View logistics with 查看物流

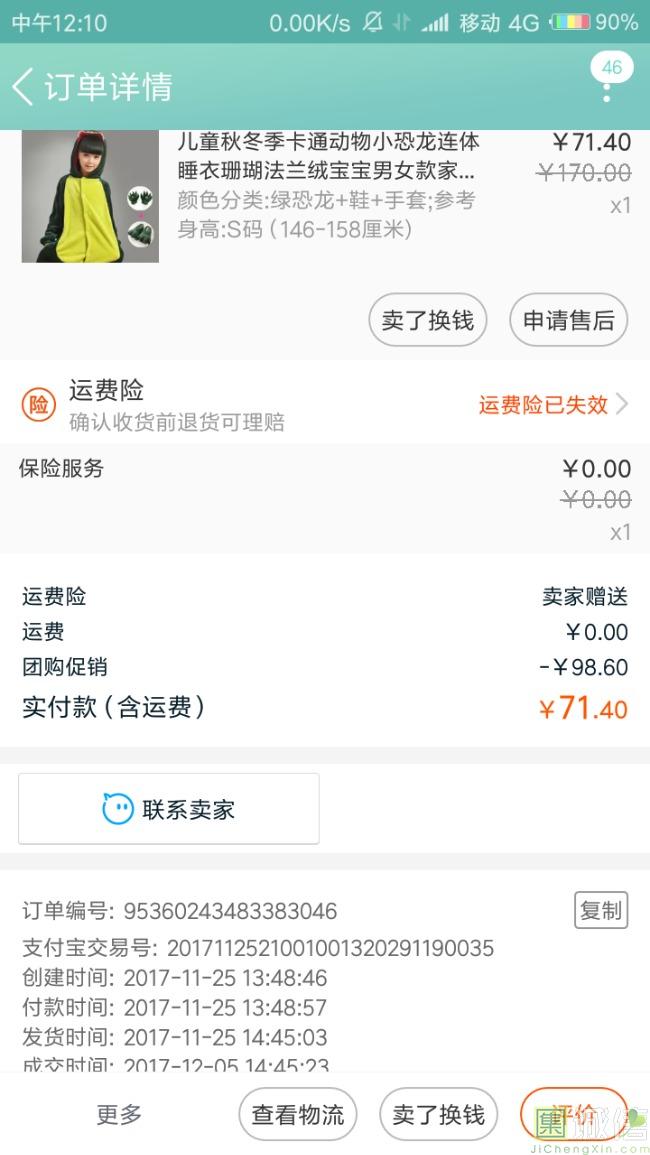tap(297, 1114)
